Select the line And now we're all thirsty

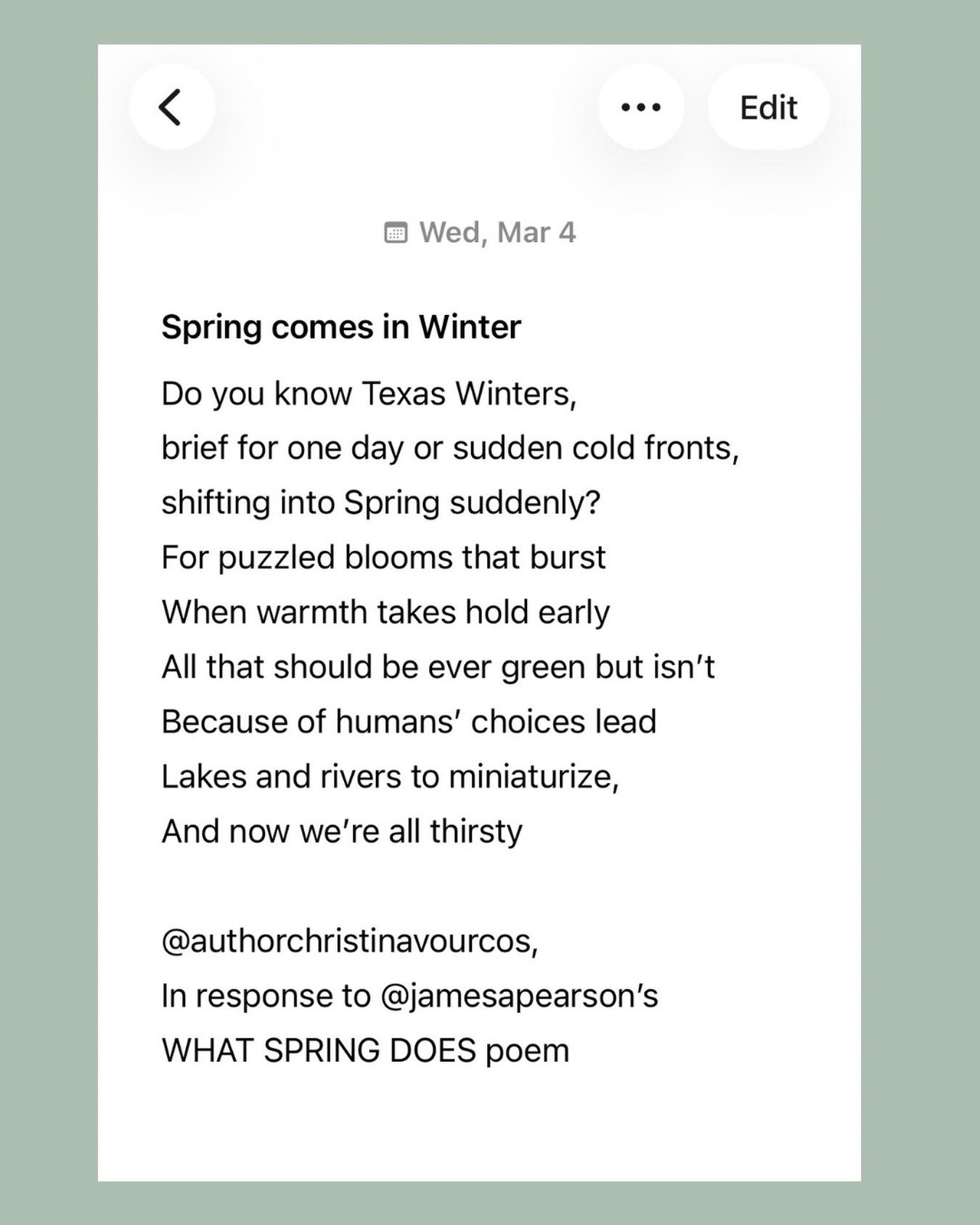point(343,830)
